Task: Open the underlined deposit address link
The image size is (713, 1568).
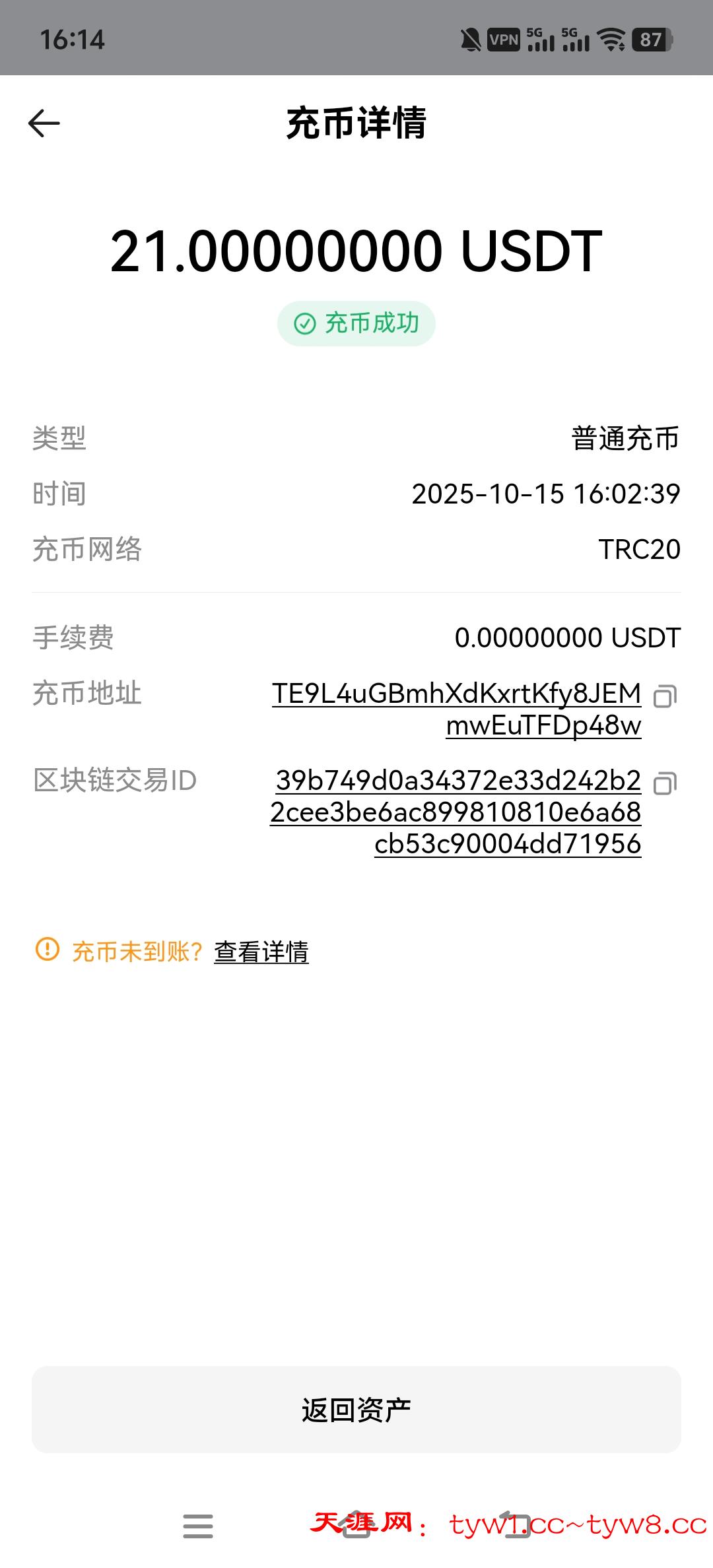Action: (457, 709)
